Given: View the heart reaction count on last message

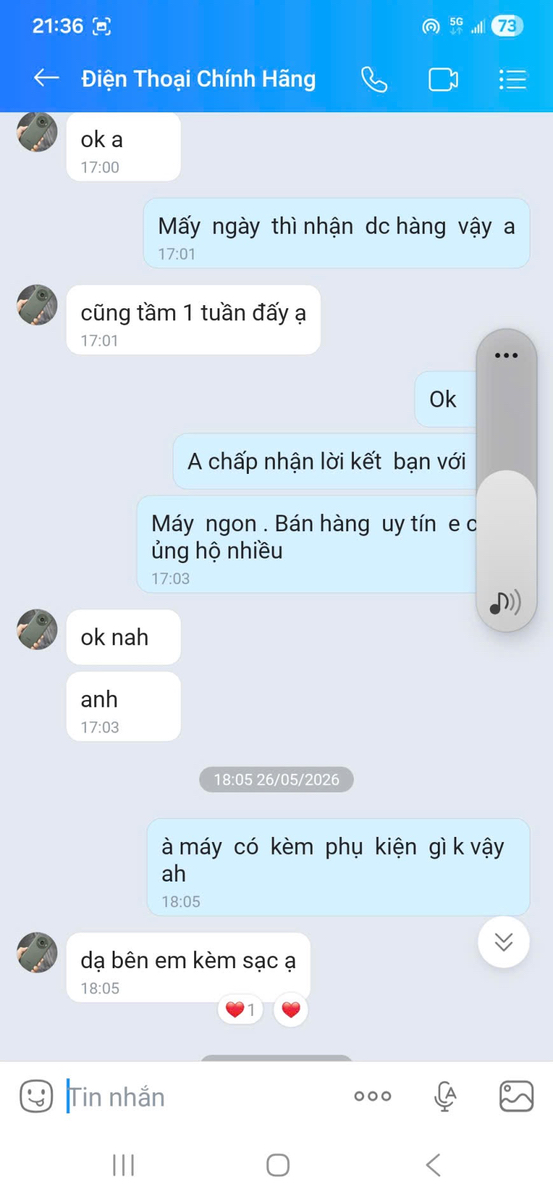Looking at the screenshot, I should click(240, 1010).
